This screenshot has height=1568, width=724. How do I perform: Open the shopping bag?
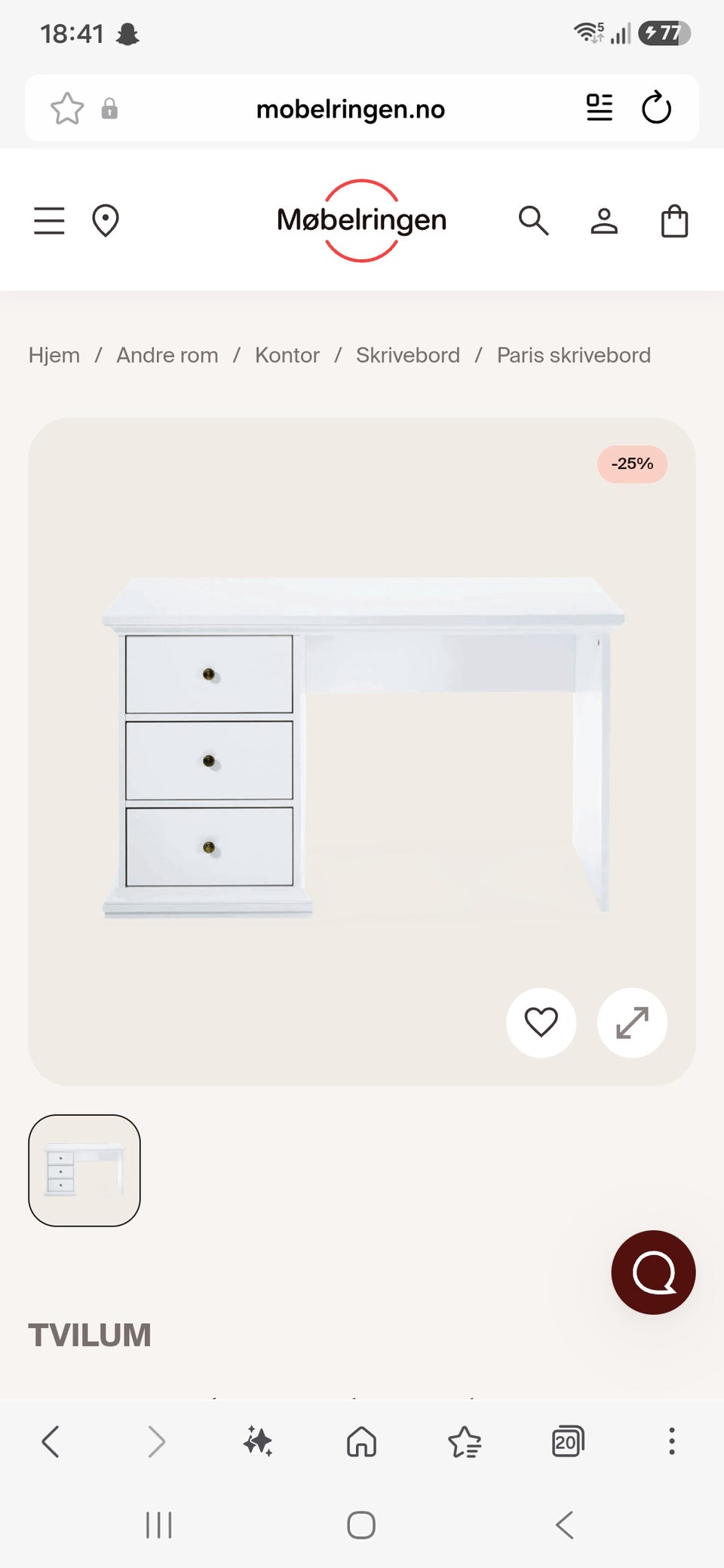674,221
